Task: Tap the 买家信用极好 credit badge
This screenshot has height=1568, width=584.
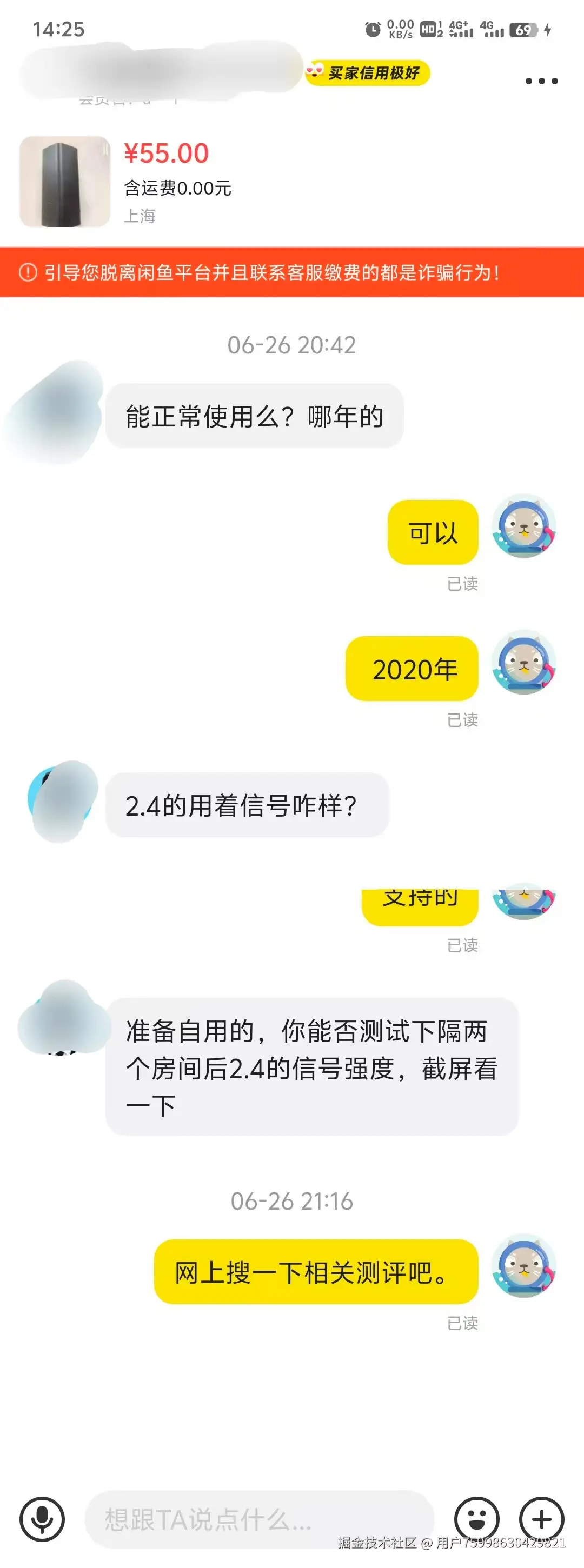Action: click(x=368, y=72)
